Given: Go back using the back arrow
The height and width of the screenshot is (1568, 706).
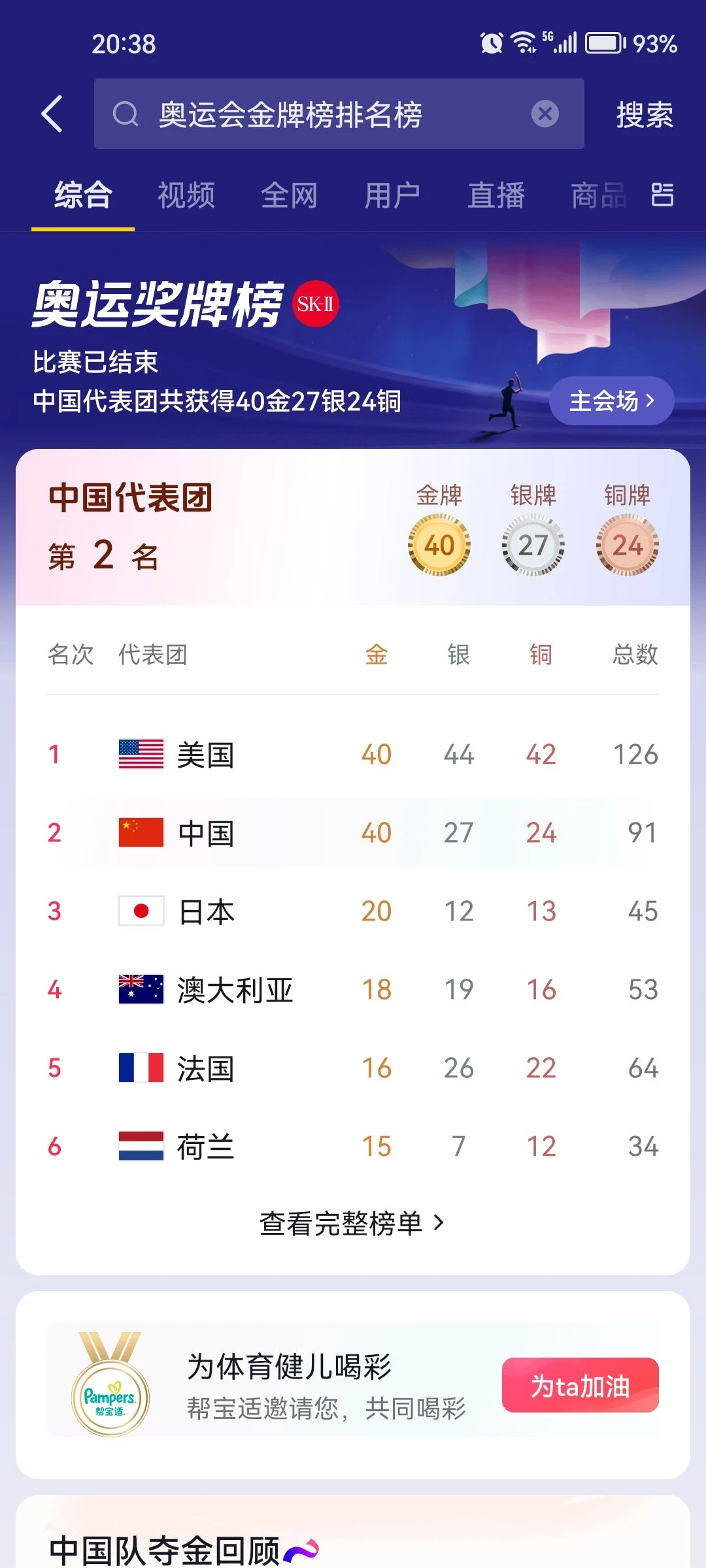Looking at the screenshot, I should [52, 114].
